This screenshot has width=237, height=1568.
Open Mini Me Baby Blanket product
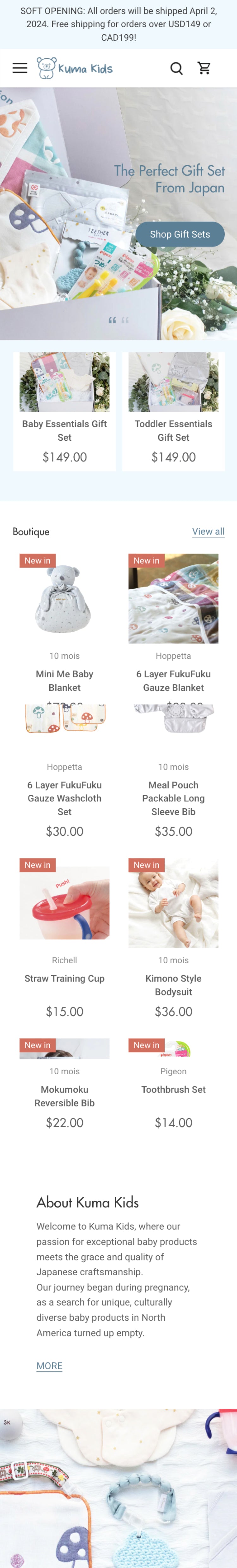tap(64, 680)
